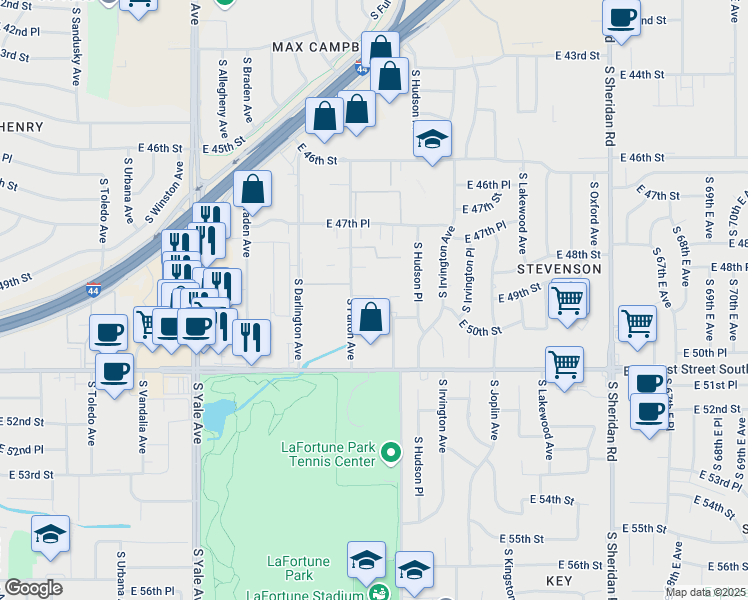The image size is (748, 600).
Task: Select the shopping bag marker beside S Braden Ave
Action: [x=253, y=188]
